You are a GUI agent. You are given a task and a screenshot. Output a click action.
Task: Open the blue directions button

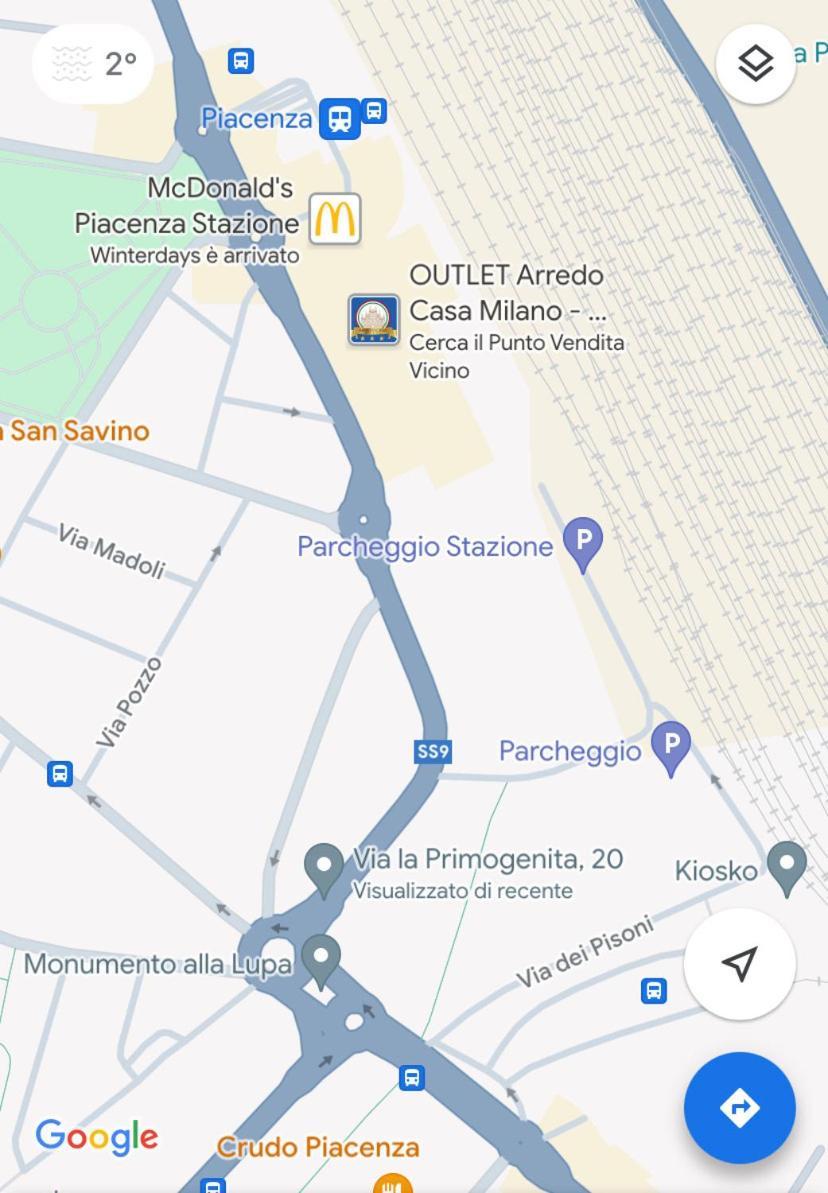click(x=739, y=1107)
